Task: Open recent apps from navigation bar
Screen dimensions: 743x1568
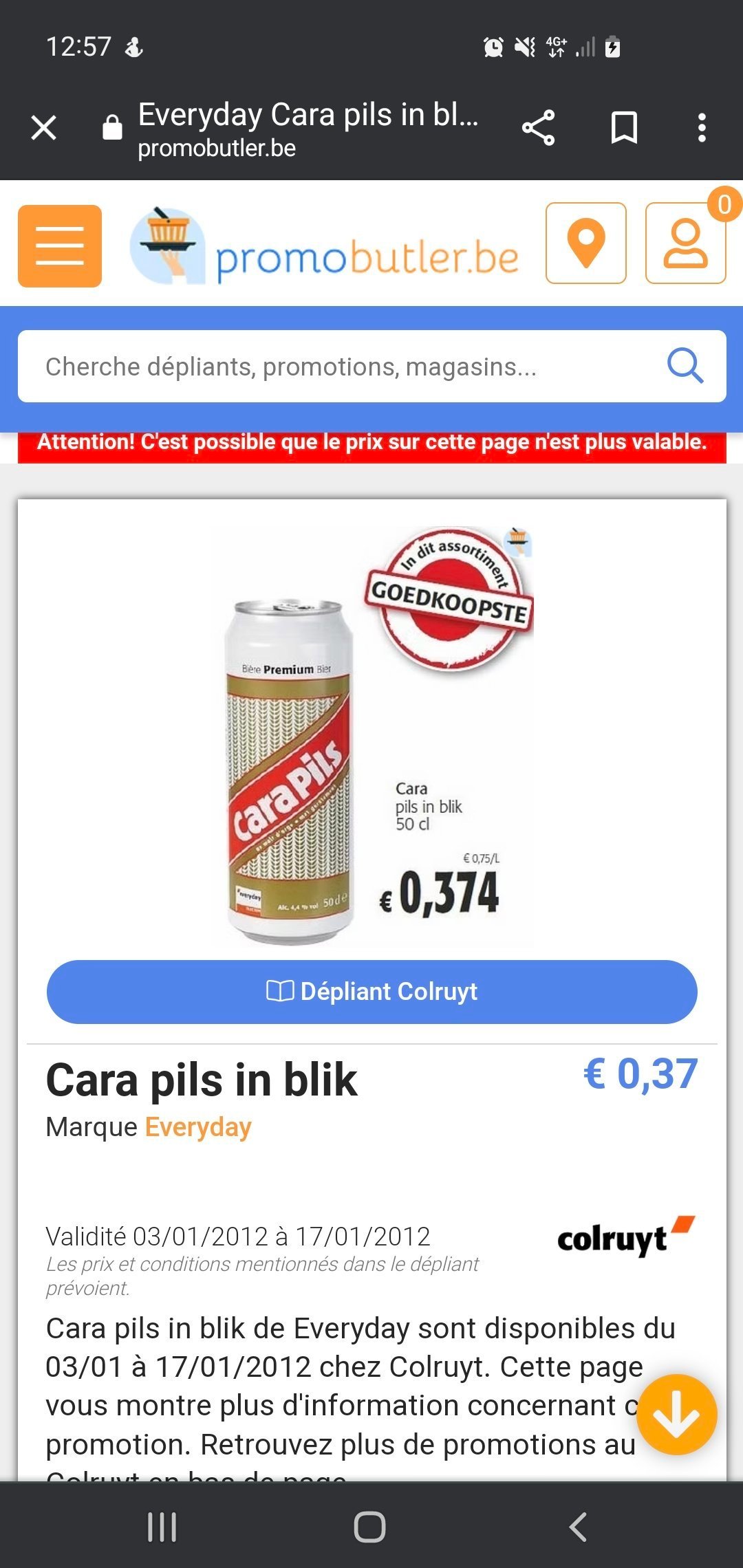Action: (162, 1527)
